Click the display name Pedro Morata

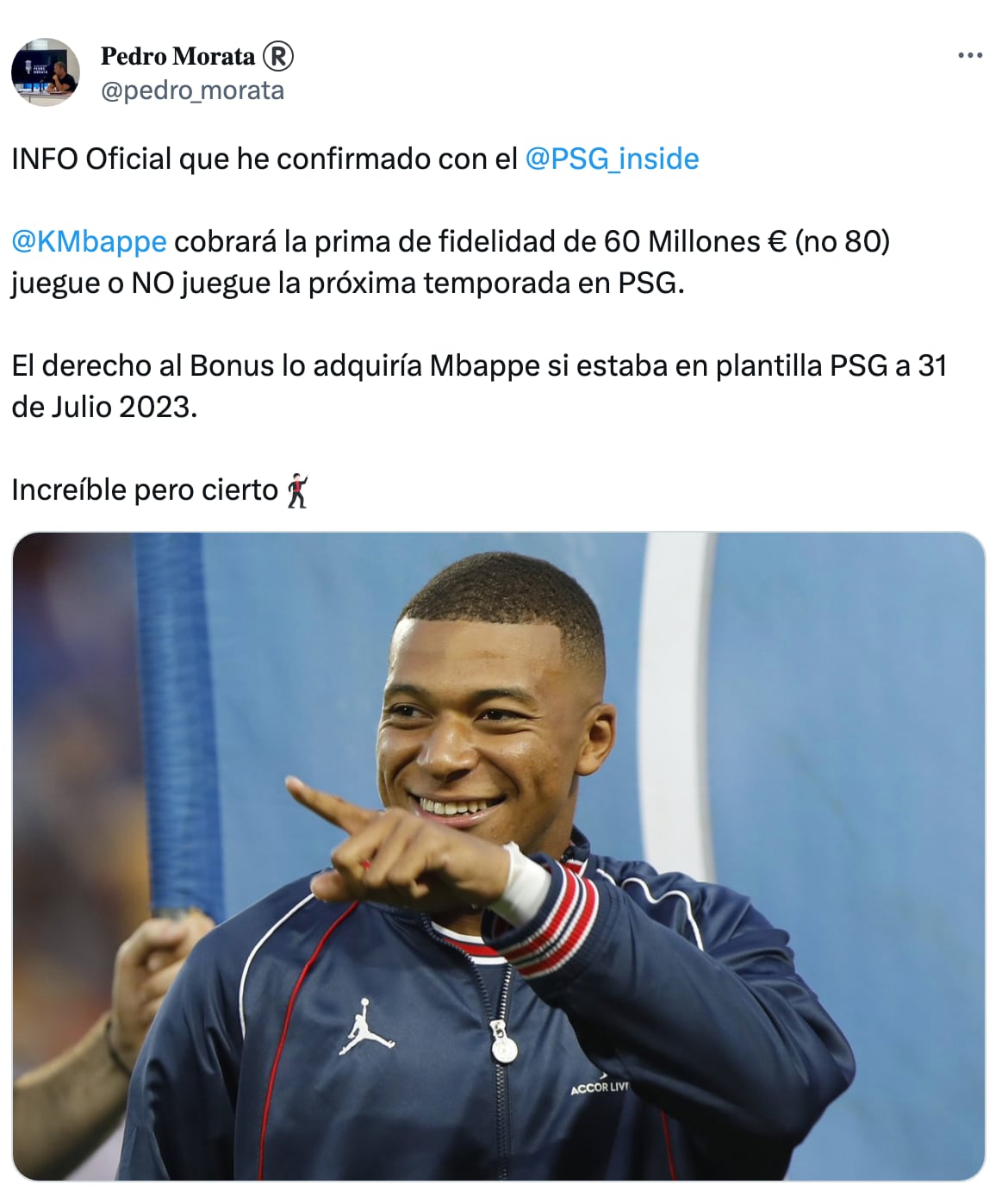(x=177, y=55)
